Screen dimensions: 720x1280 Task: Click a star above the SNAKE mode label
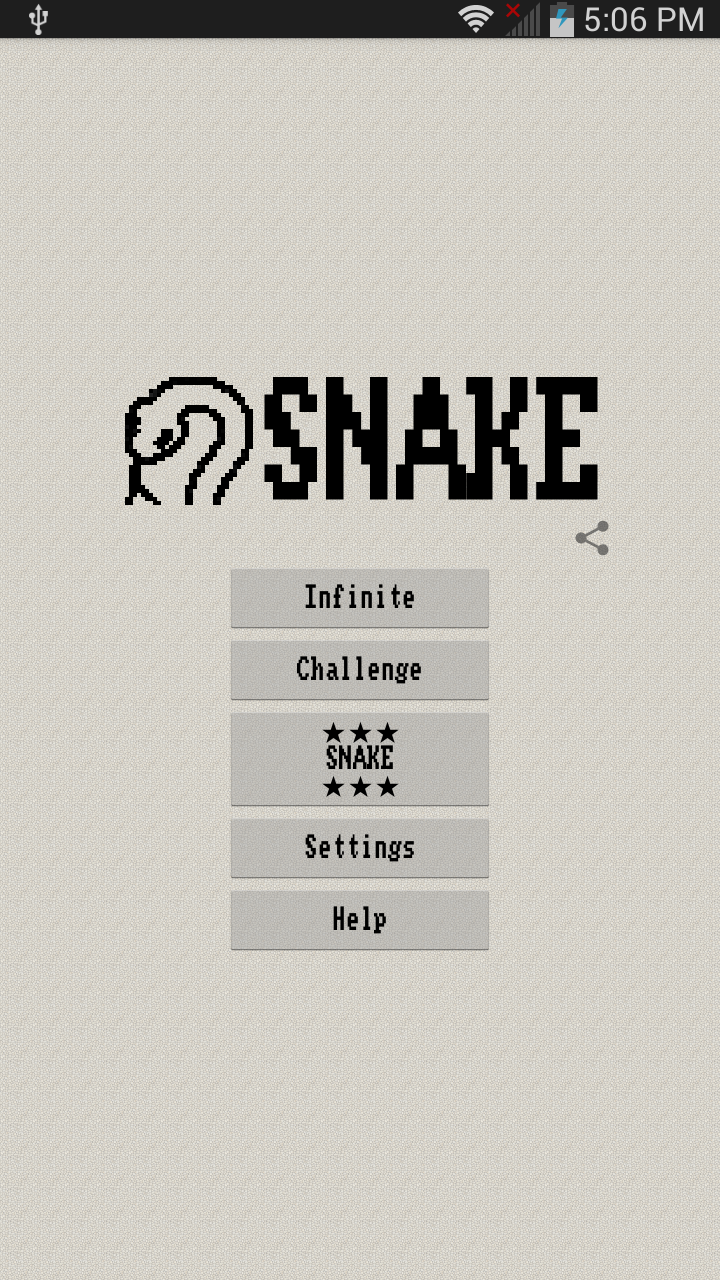pyautogui.click(x=359, y=733)
